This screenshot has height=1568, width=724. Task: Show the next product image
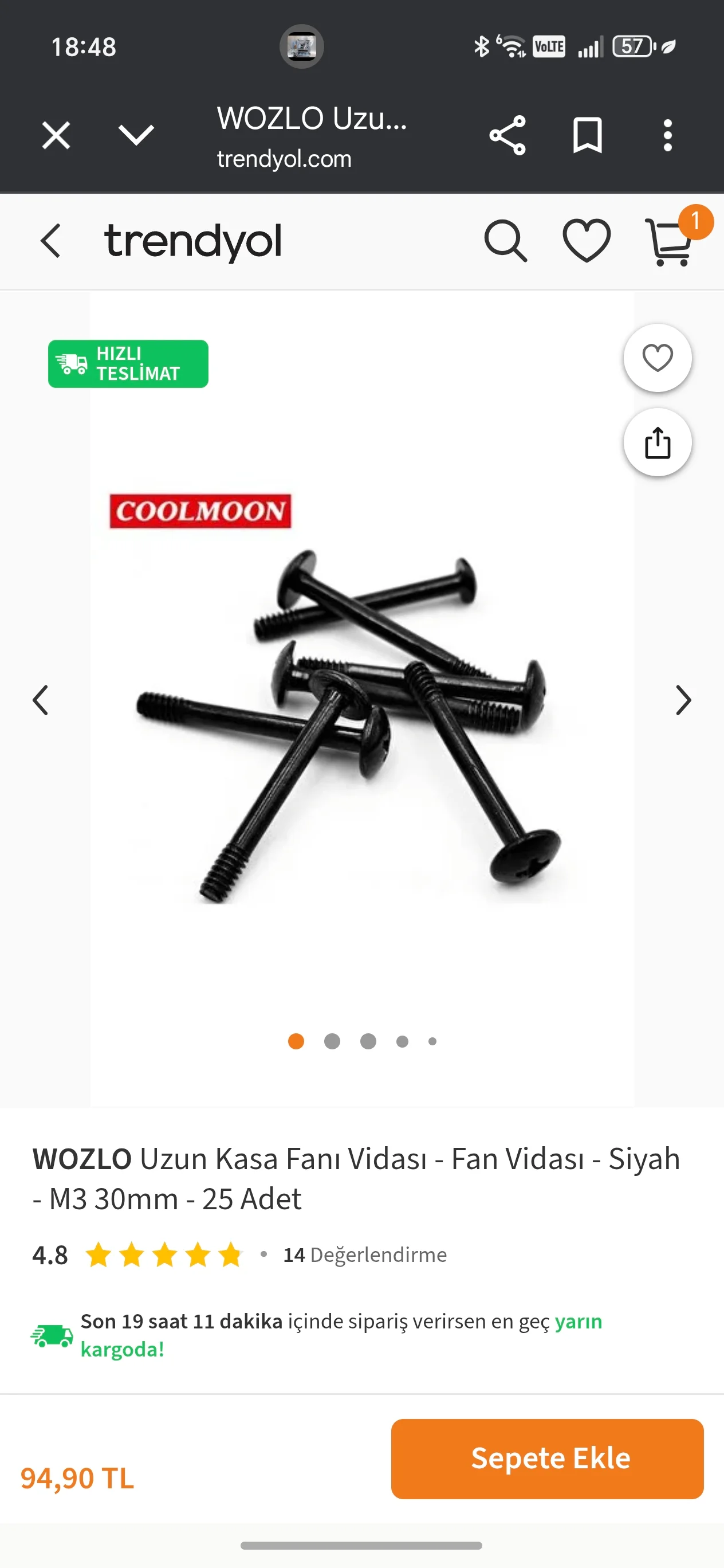click(683, 700)
